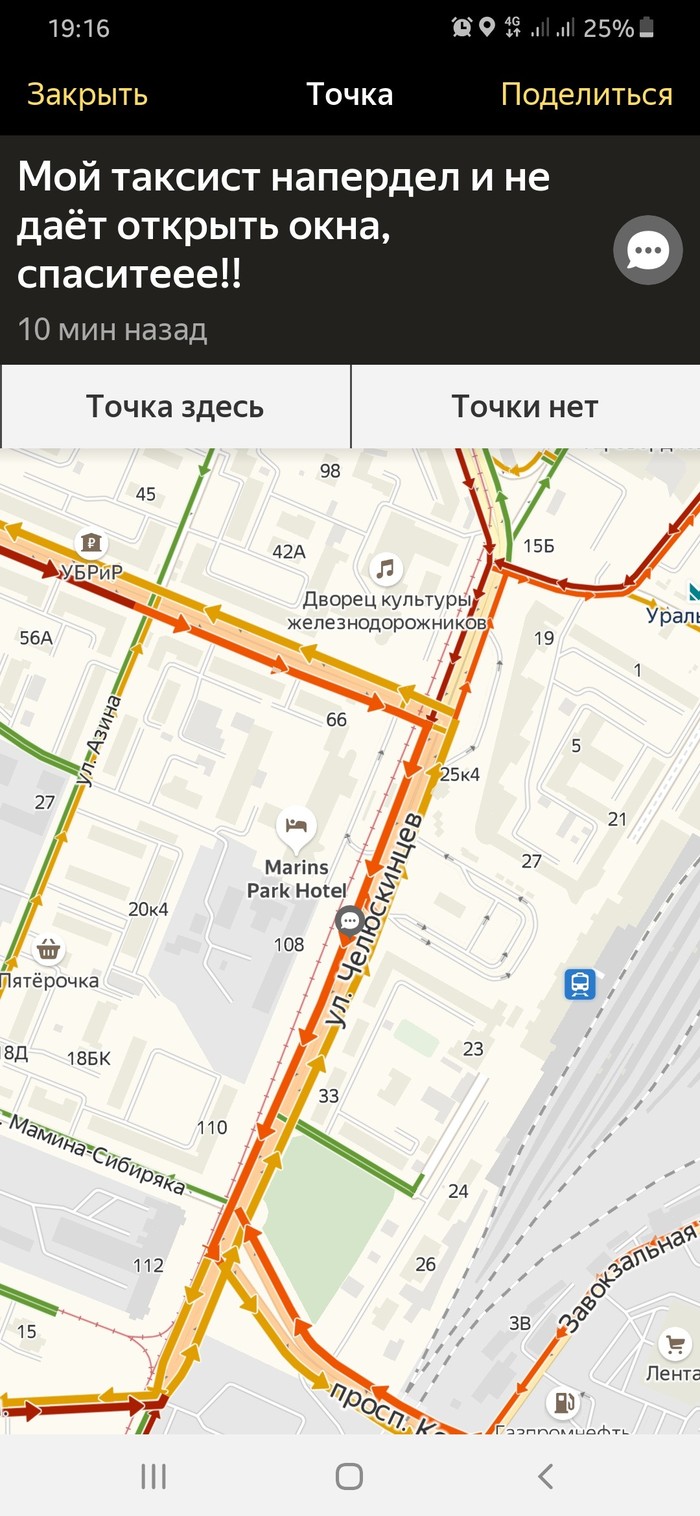Close the point details via Закрыть
The width and height of the screenshot is (700, 1516).
tap(87, 95)
